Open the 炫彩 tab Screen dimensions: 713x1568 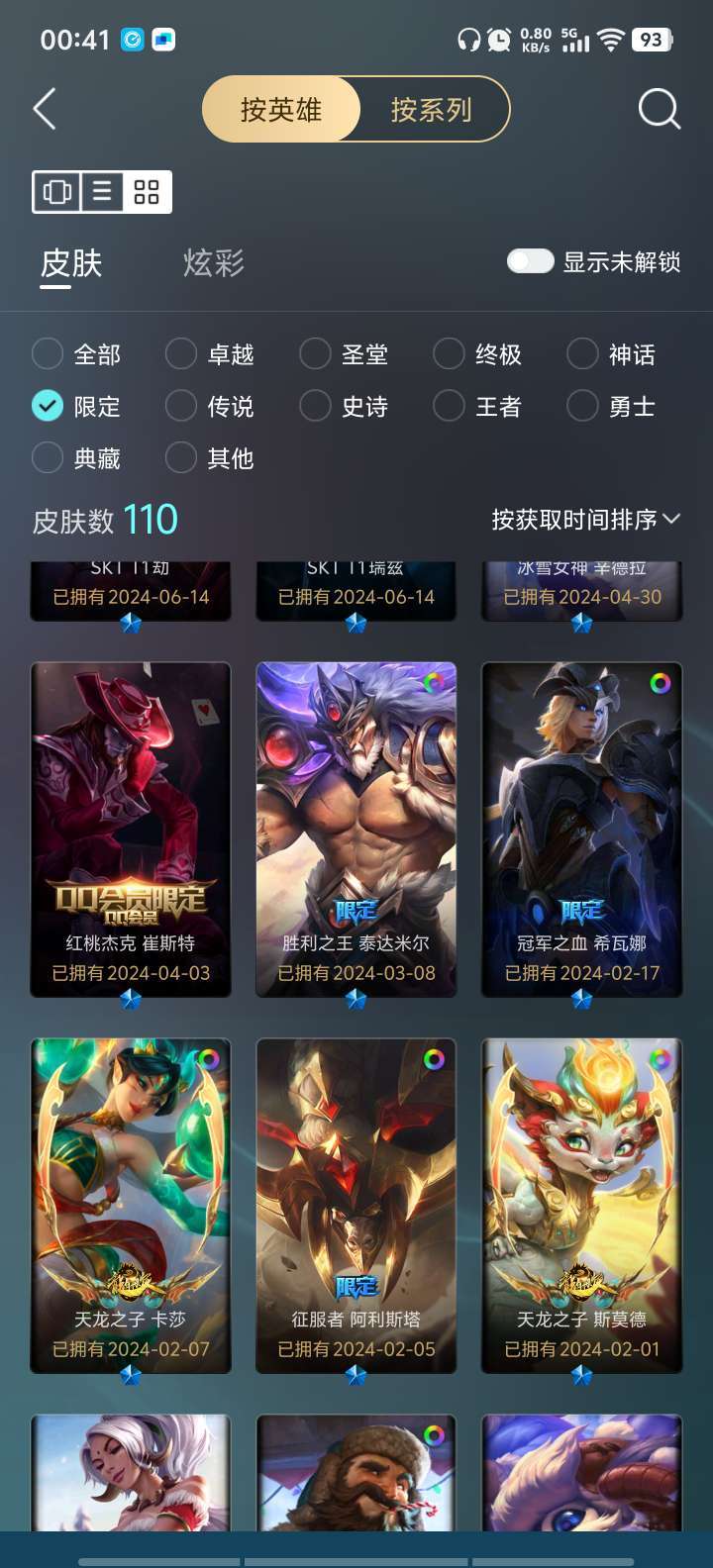tap(213, 263)
